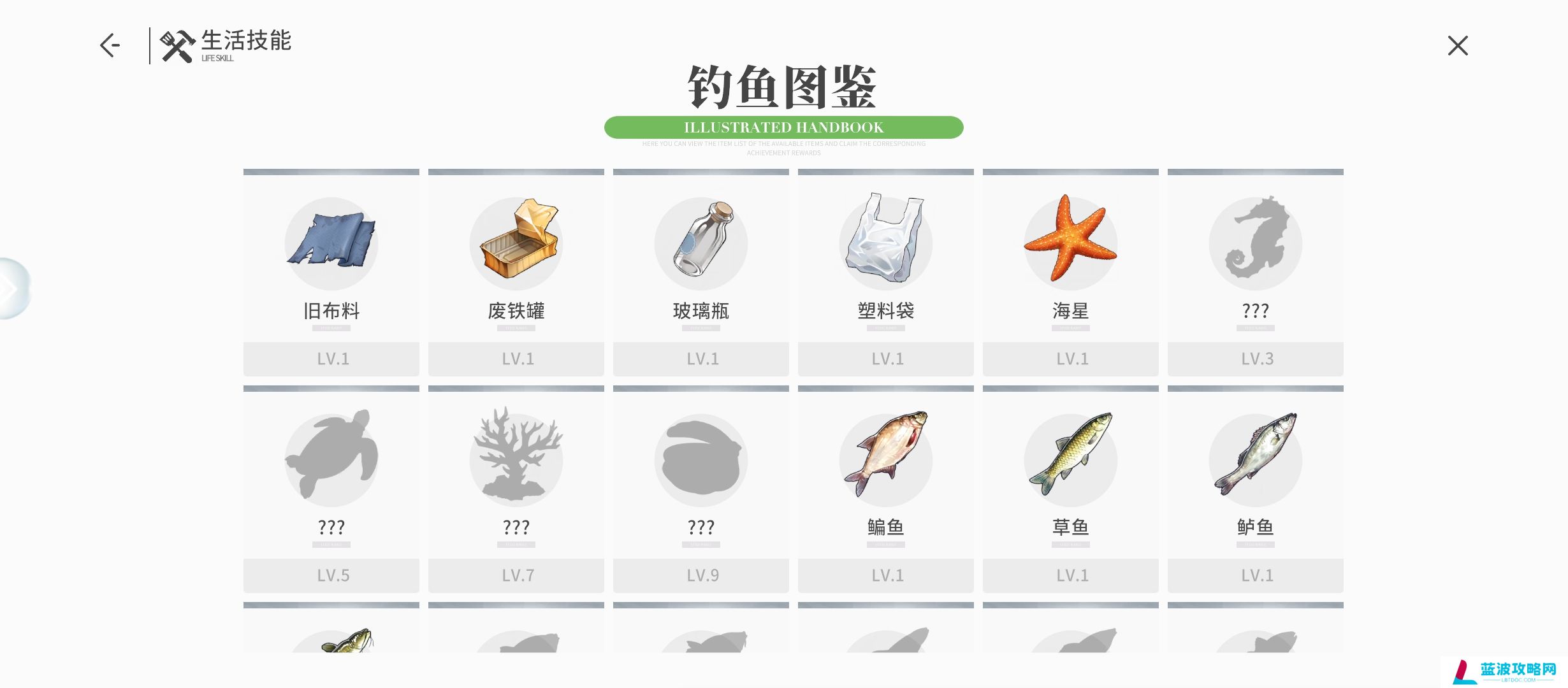The width and height of the screenshot is (1568, 688).
Task: Close the fishing handbook with X
Action: [1457, 45]
